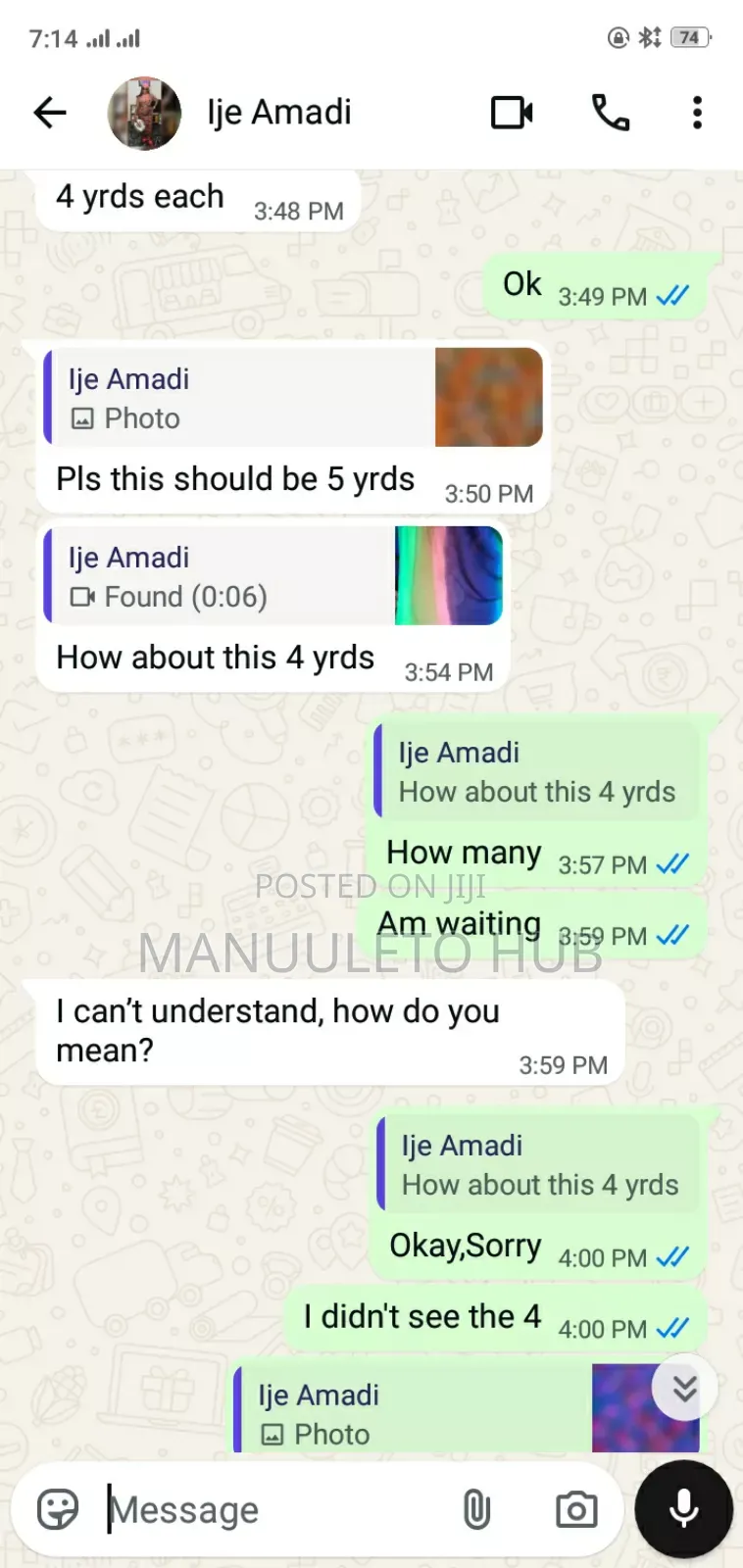The image size is (743, 1568).
Task: Open the more options menu
Action: [697, 113]
